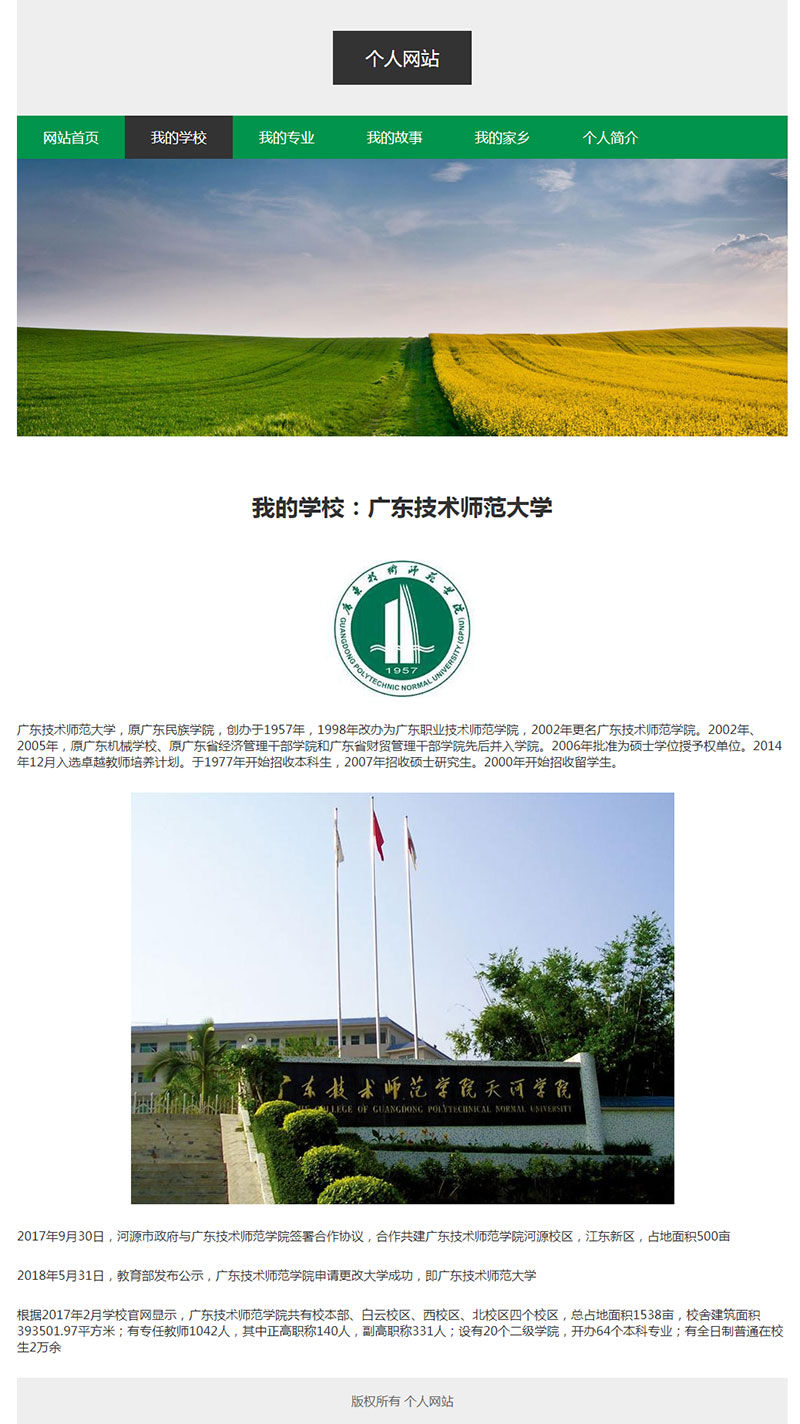Select the 我的学校 navigation tab
Image resolution: width=800 pixels, height=1424 pixels.
(x=179, y=138)
